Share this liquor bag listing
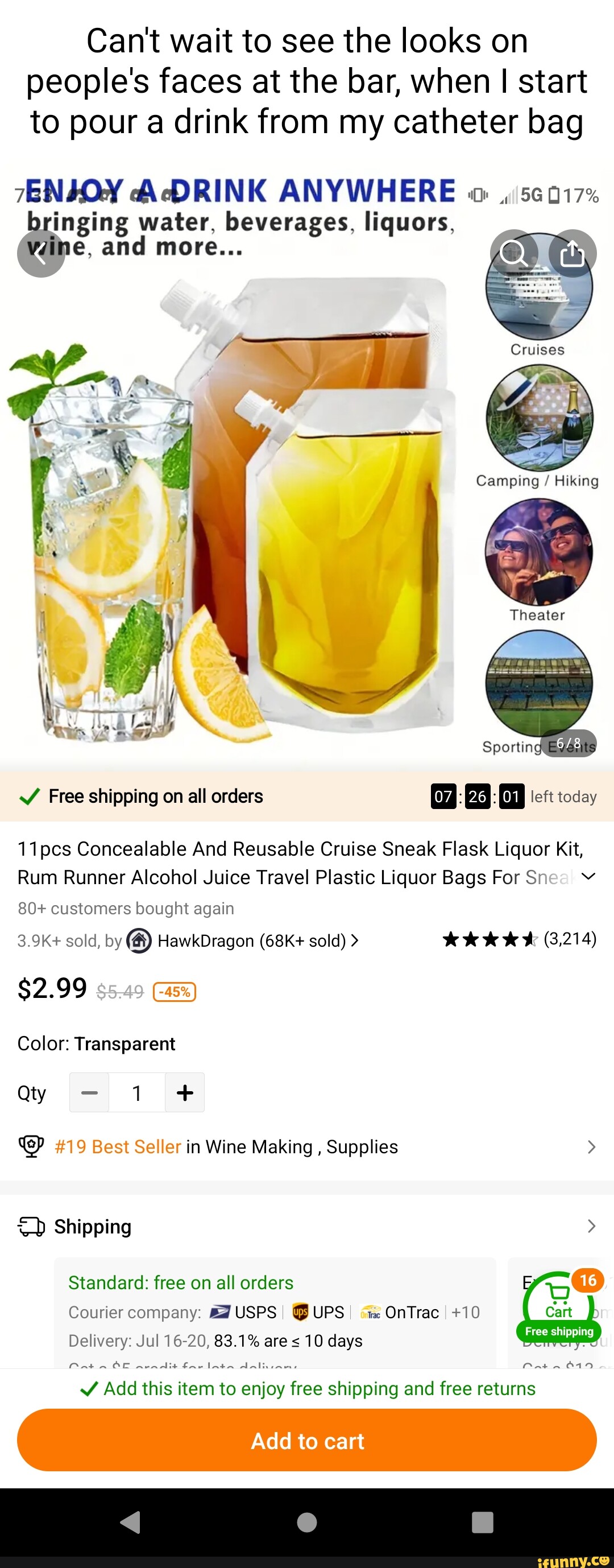614x1568 pixels. pyautogui.click(x=572, y=254)
